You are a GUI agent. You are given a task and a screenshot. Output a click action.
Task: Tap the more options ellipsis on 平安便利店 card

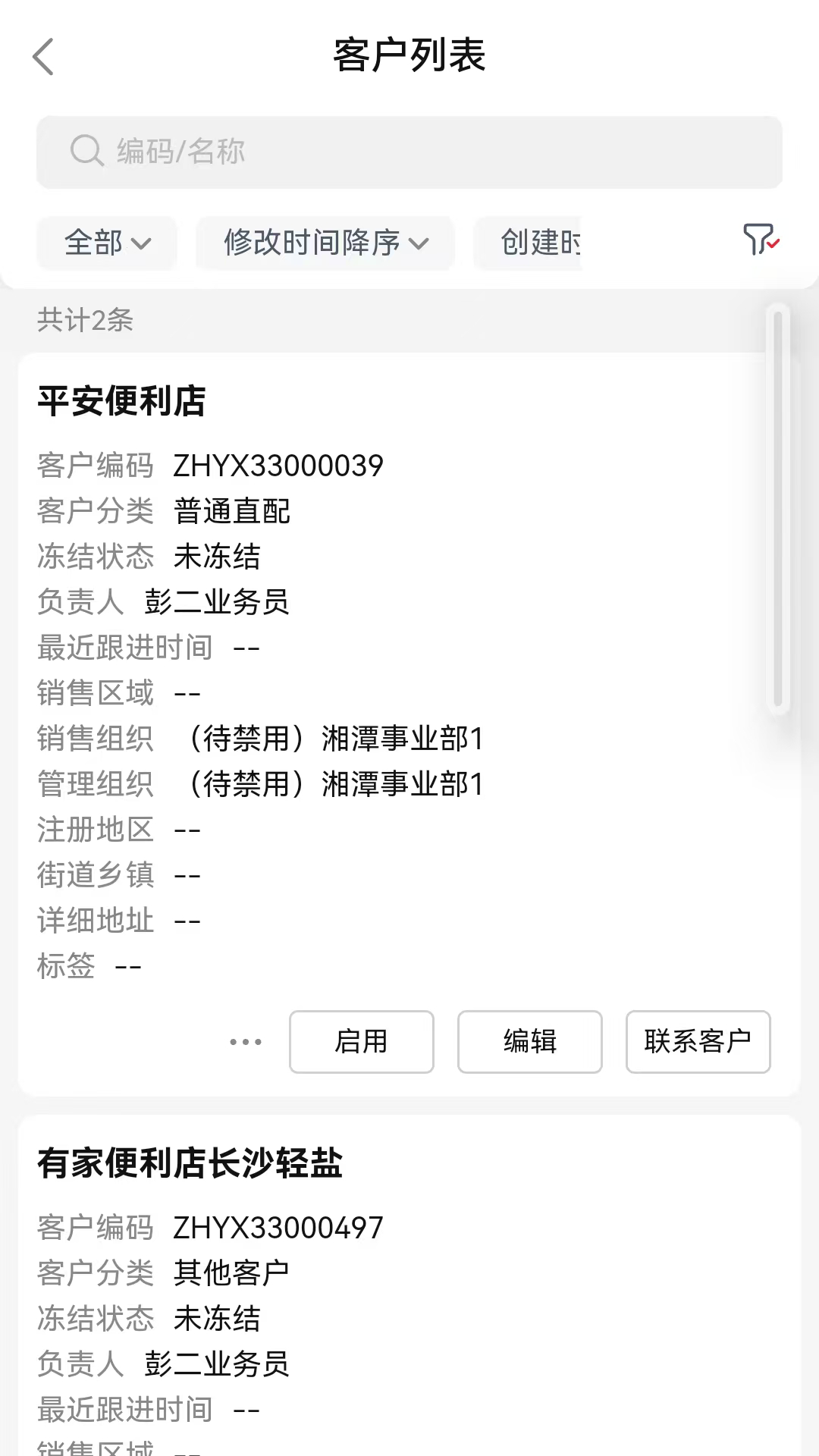(245, 1042)
